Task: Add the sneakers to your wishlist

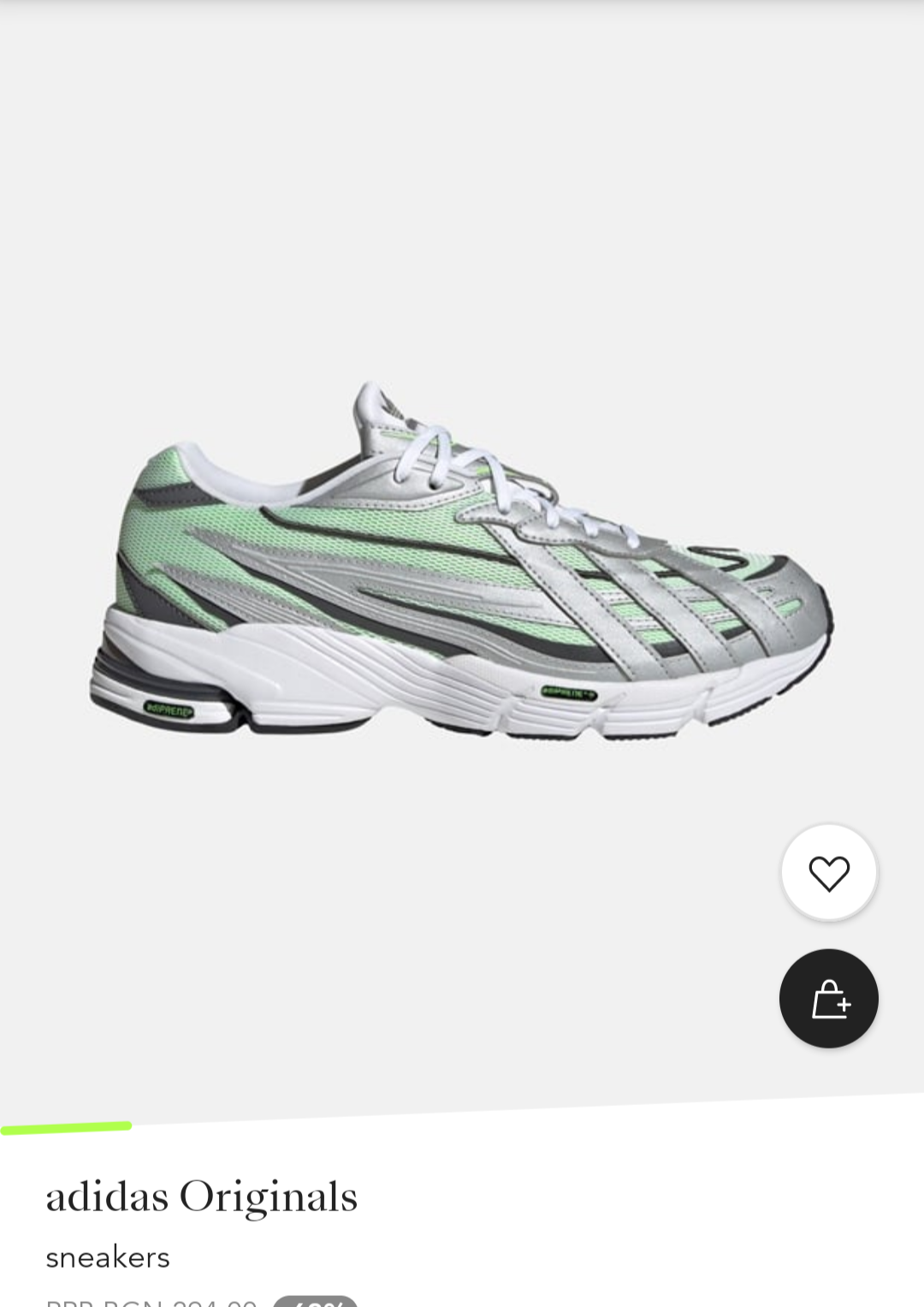Action: click(828, 873)
